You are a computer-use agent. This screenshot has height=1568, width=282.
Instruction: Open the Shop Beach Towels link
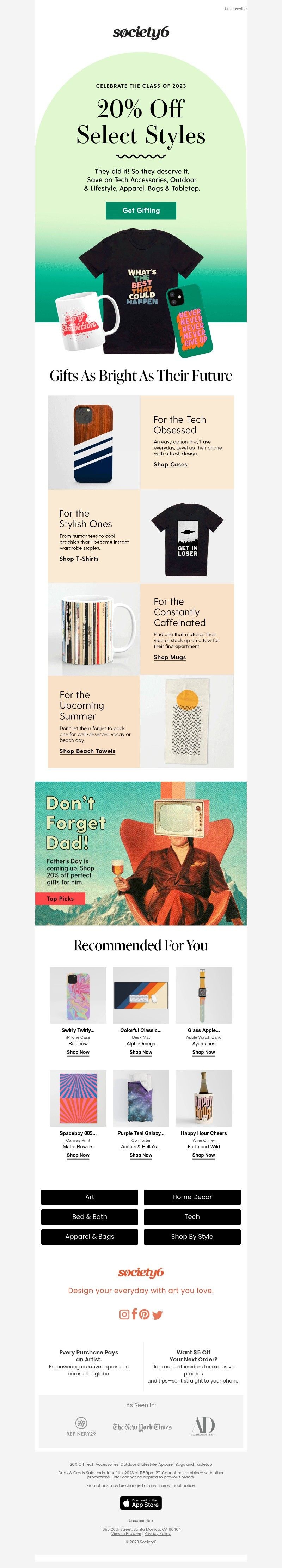pyautogui.click(x=87, y=751)
